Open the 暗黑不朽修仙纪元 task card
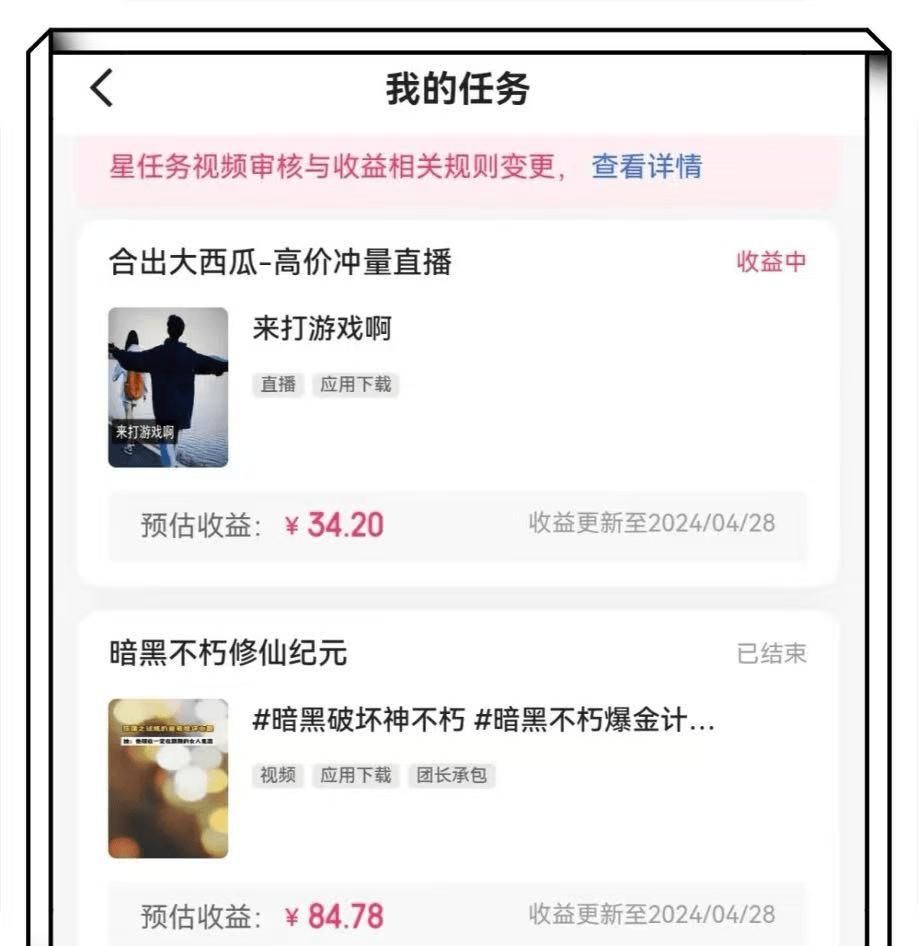This screenshot has height=946, width=918. pos(458,778)
